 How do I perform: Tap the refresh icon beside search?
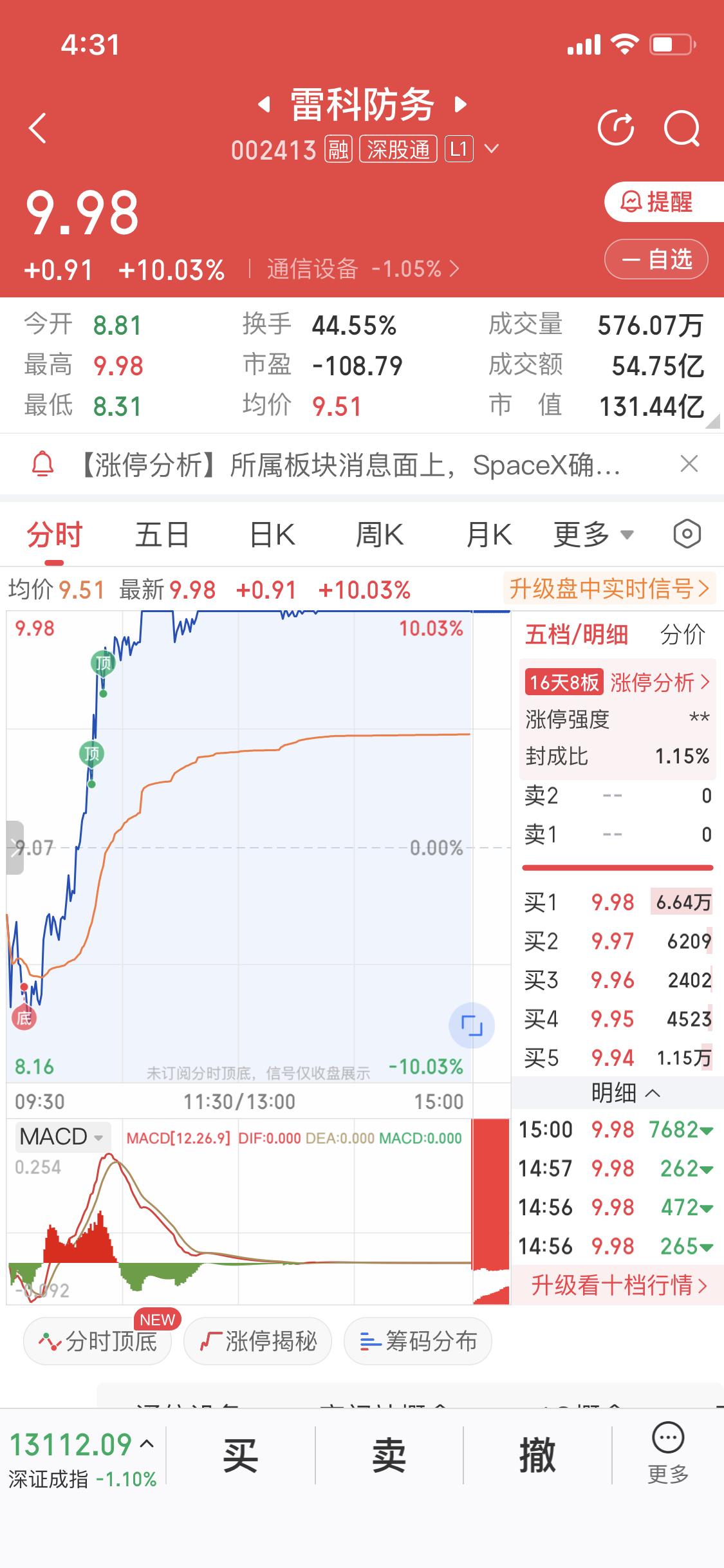pos(616,127)
